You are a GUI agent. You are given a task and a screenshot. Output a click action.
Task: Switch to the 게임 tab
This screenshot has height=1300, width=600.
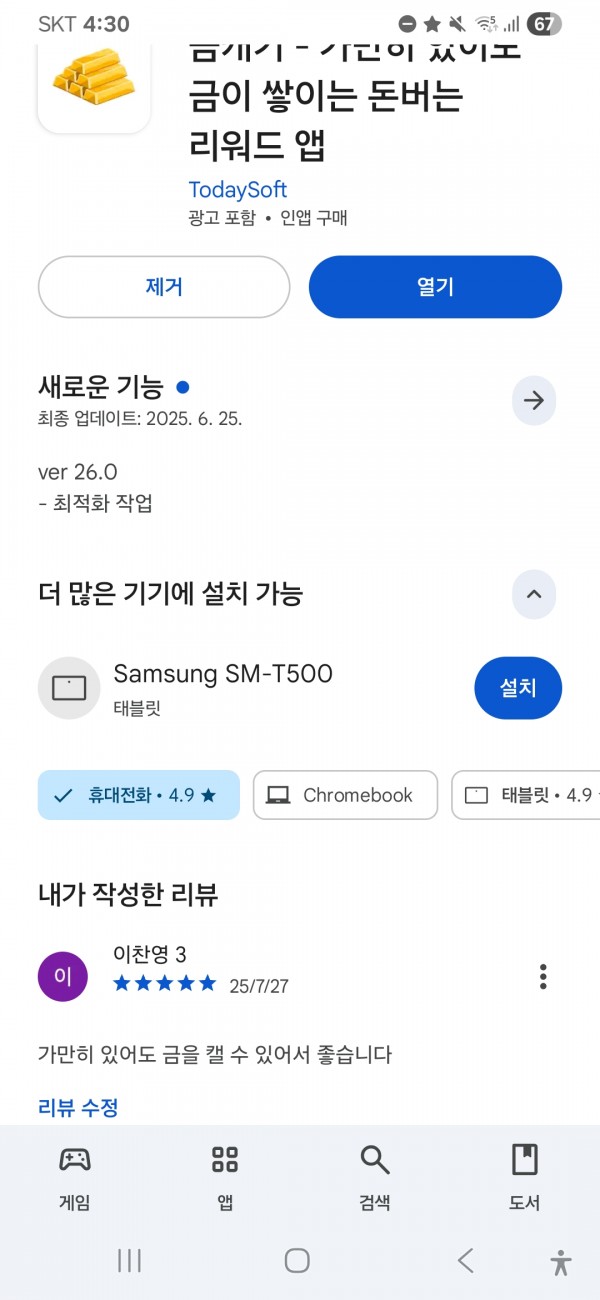[75, 1178]
